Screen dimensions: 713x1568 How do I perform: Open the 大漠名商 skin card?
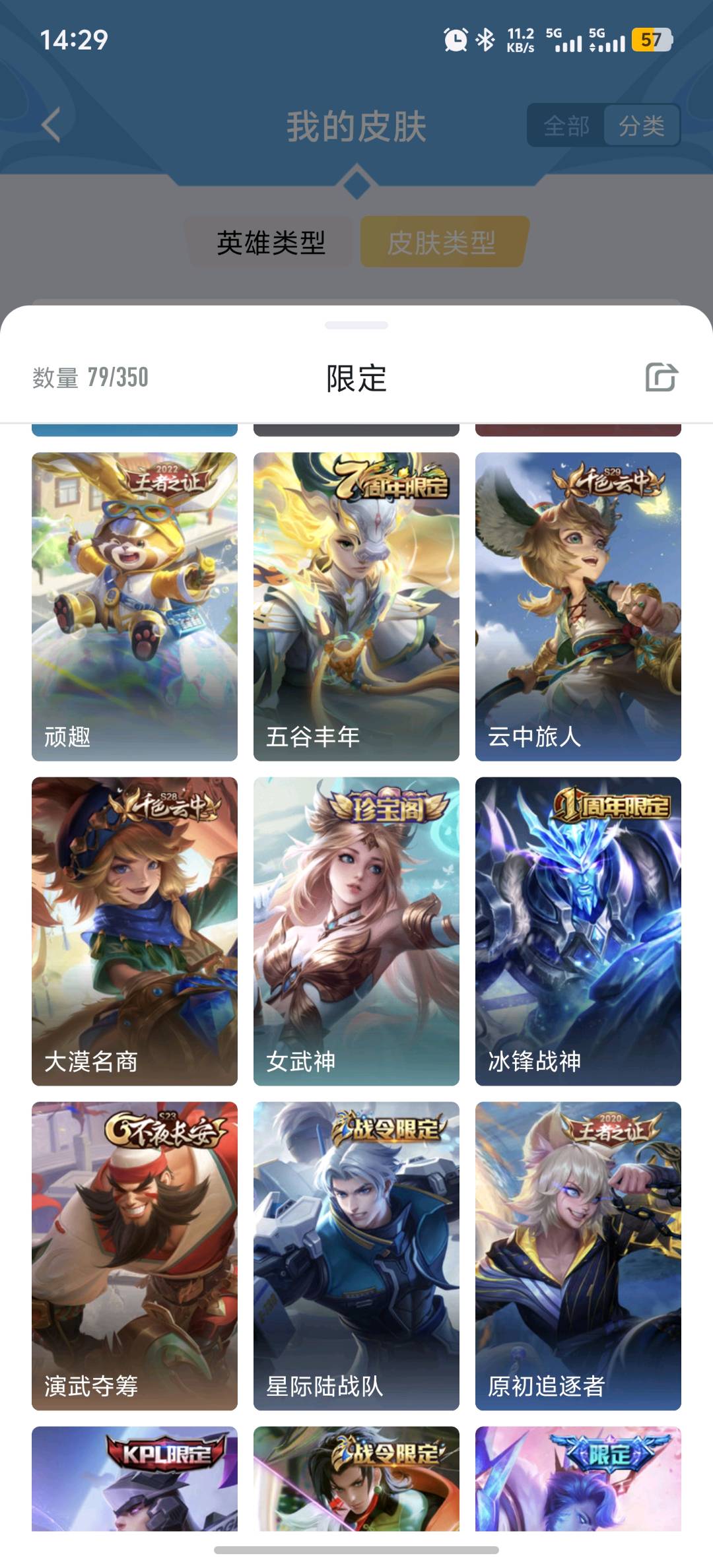[x=135, y=931]
